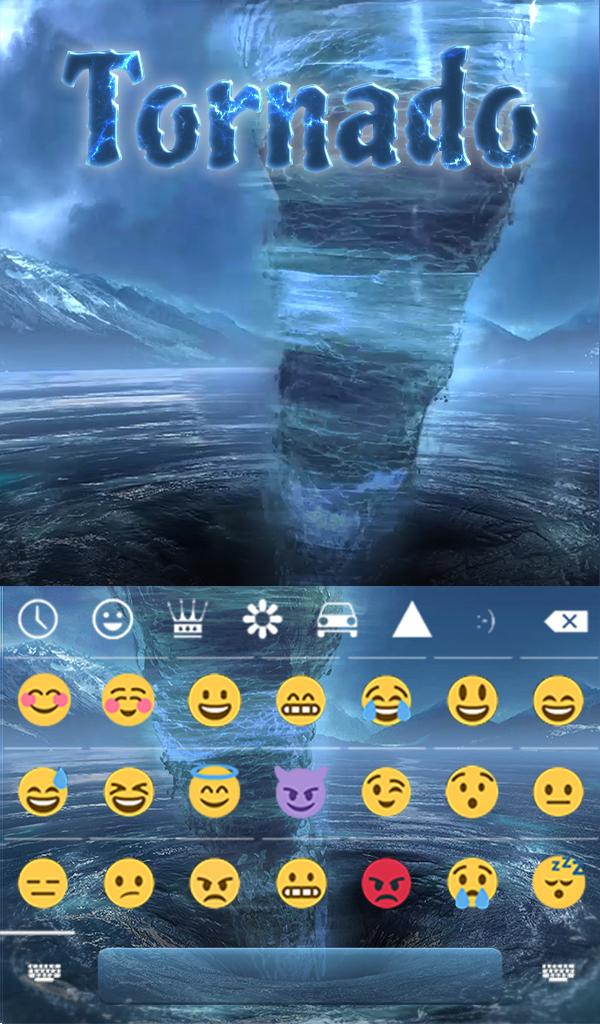600x1024 pixels.
Task: Tap the right keyboard icon
Action: (x=559, y=972)
